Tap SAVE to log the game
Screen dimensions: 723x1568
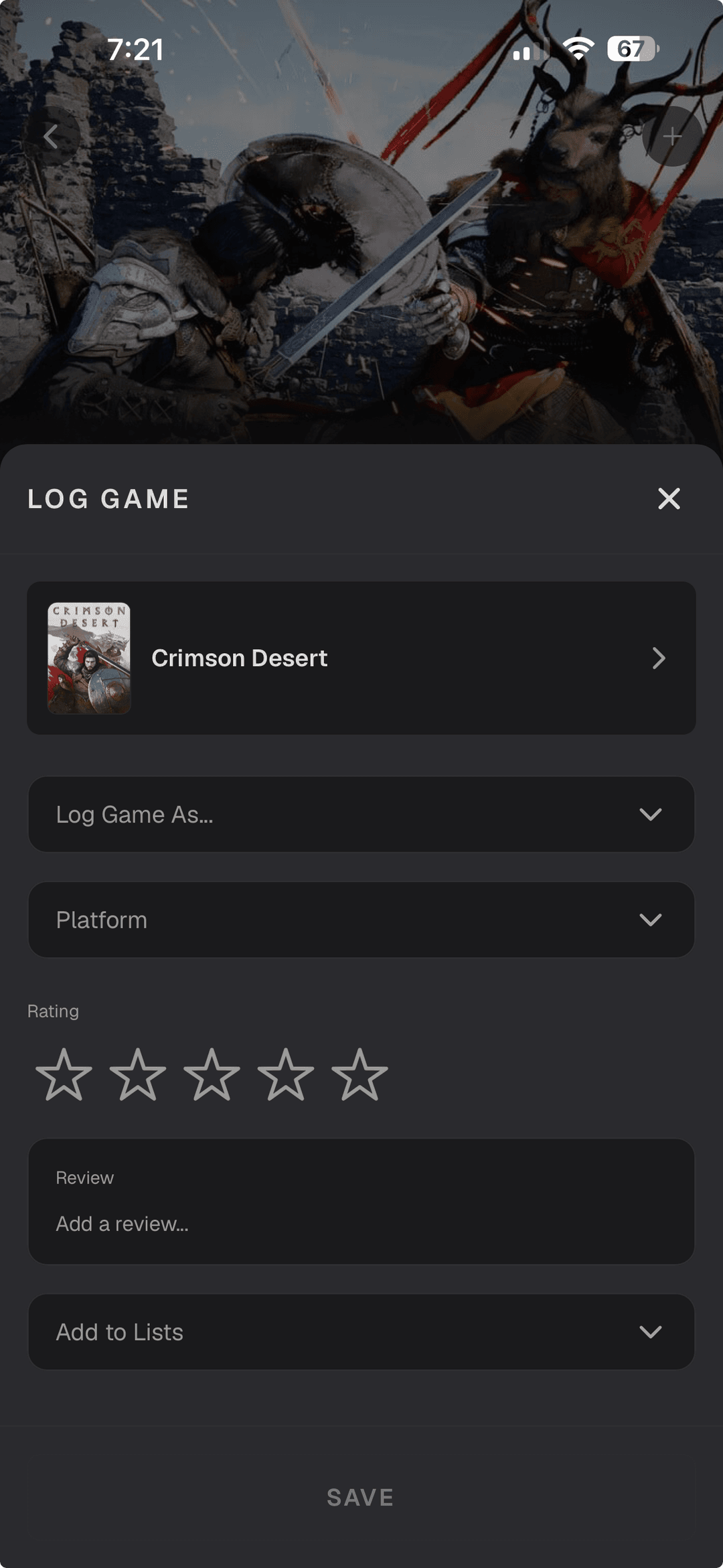pyautogui.click(x=360, y=1498)
